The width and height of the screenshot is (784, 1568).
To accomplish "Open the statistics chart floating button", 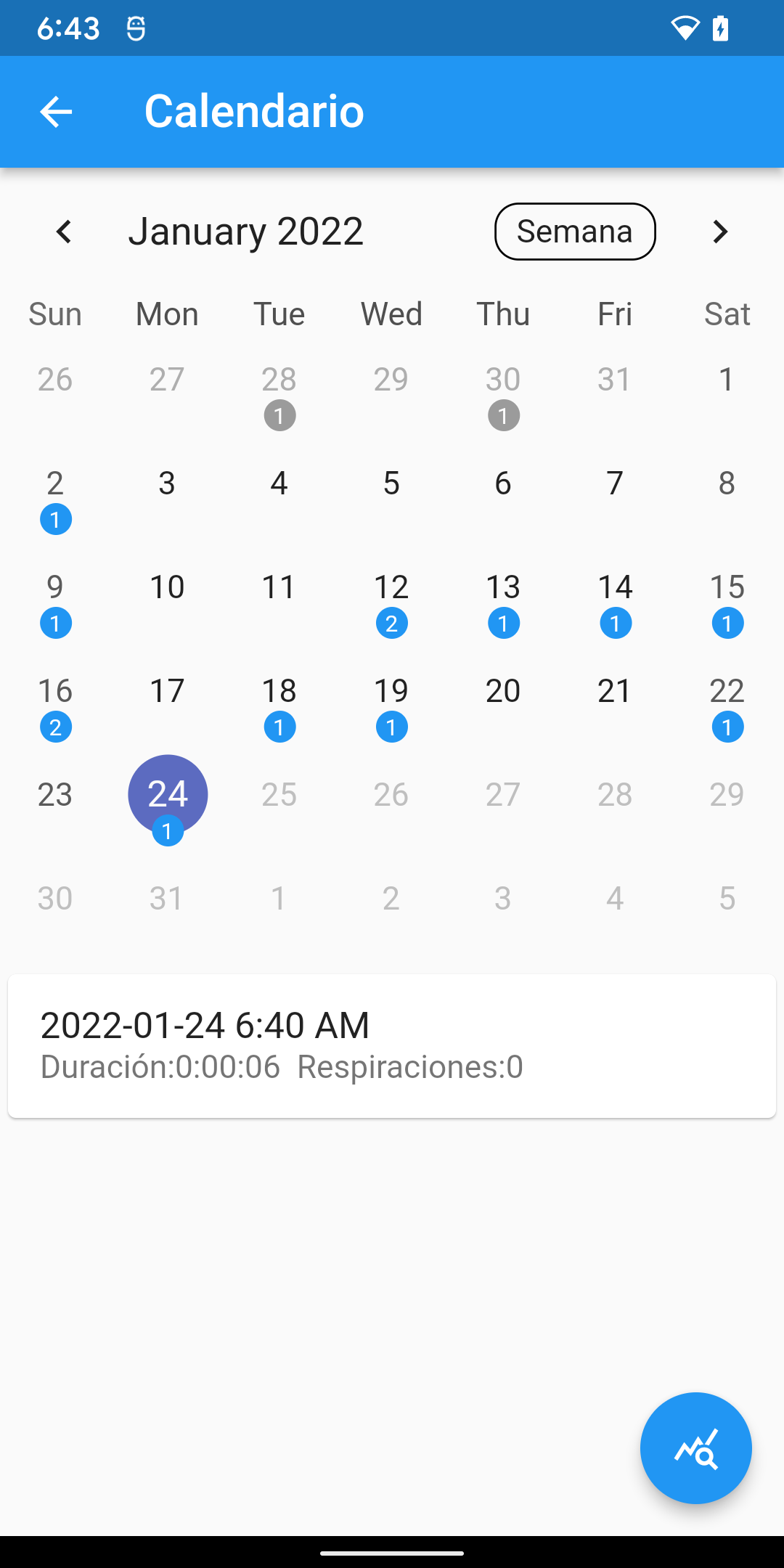I will click(x=695, y=1447).
